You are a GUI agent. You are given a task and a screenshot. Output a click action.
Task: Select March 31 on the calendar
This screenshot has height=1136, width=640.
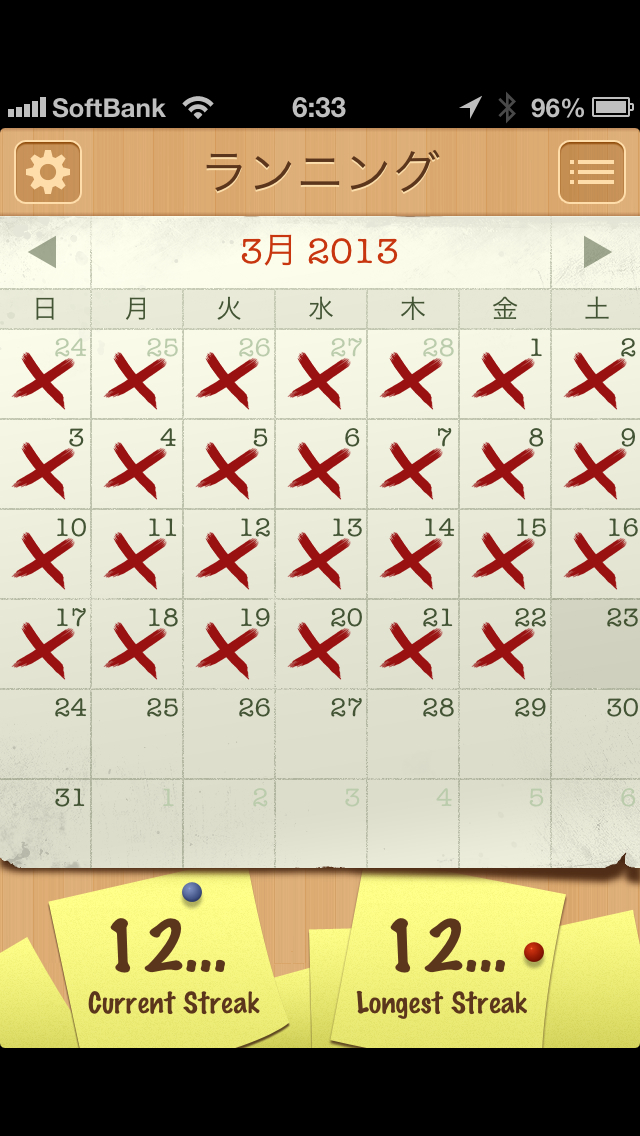pos(45,825)
